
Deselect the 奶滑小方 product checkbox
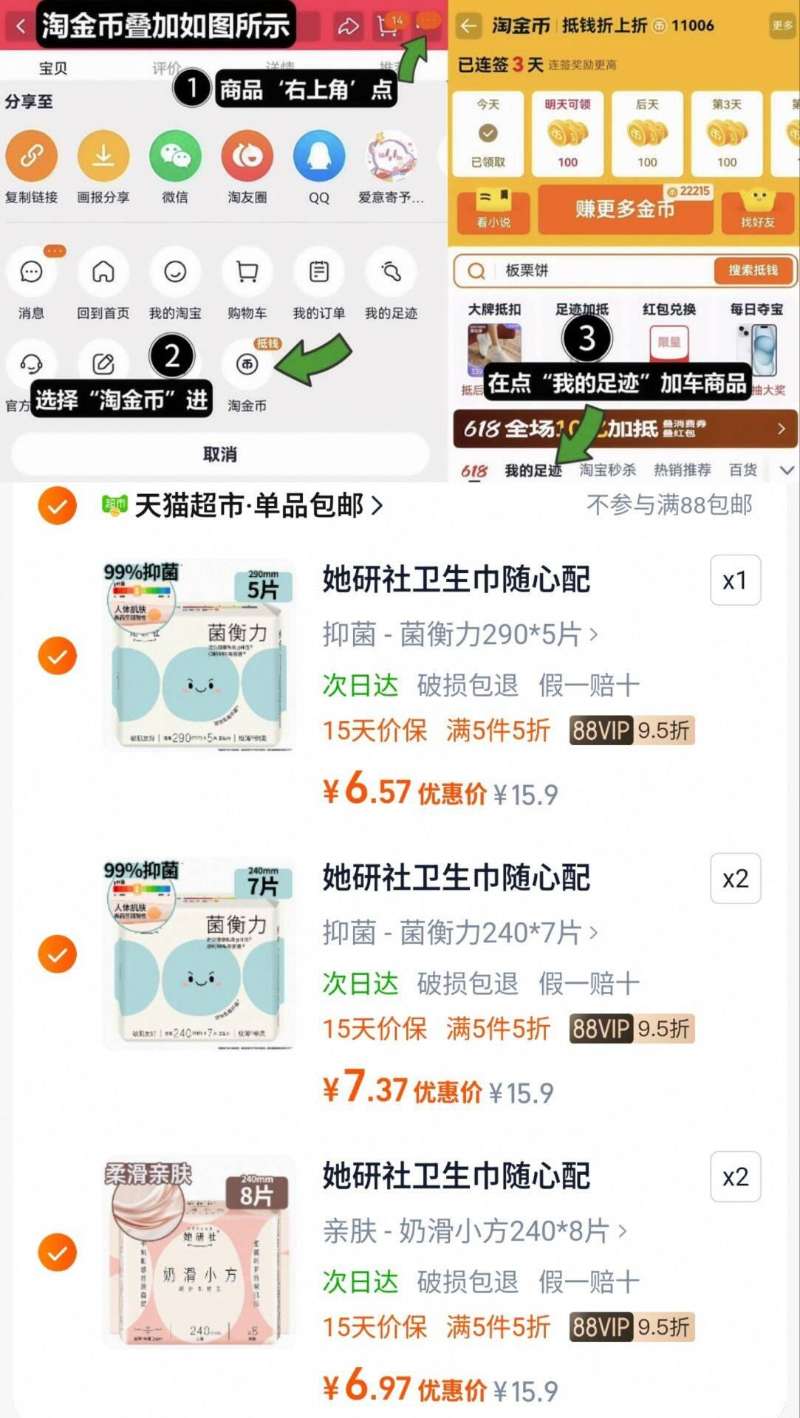pyautogui.click(x=57, y=1250)
